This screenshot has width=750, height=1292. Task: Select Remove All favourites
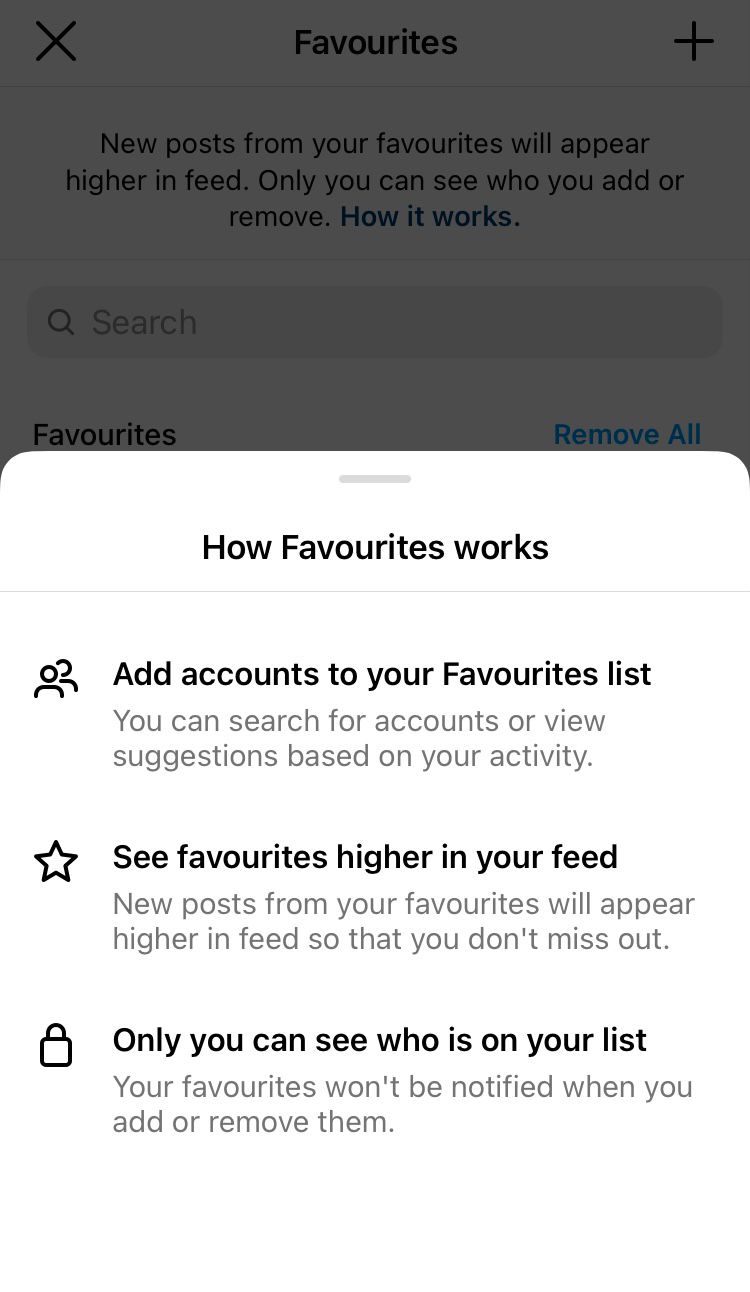coord(627,434)
